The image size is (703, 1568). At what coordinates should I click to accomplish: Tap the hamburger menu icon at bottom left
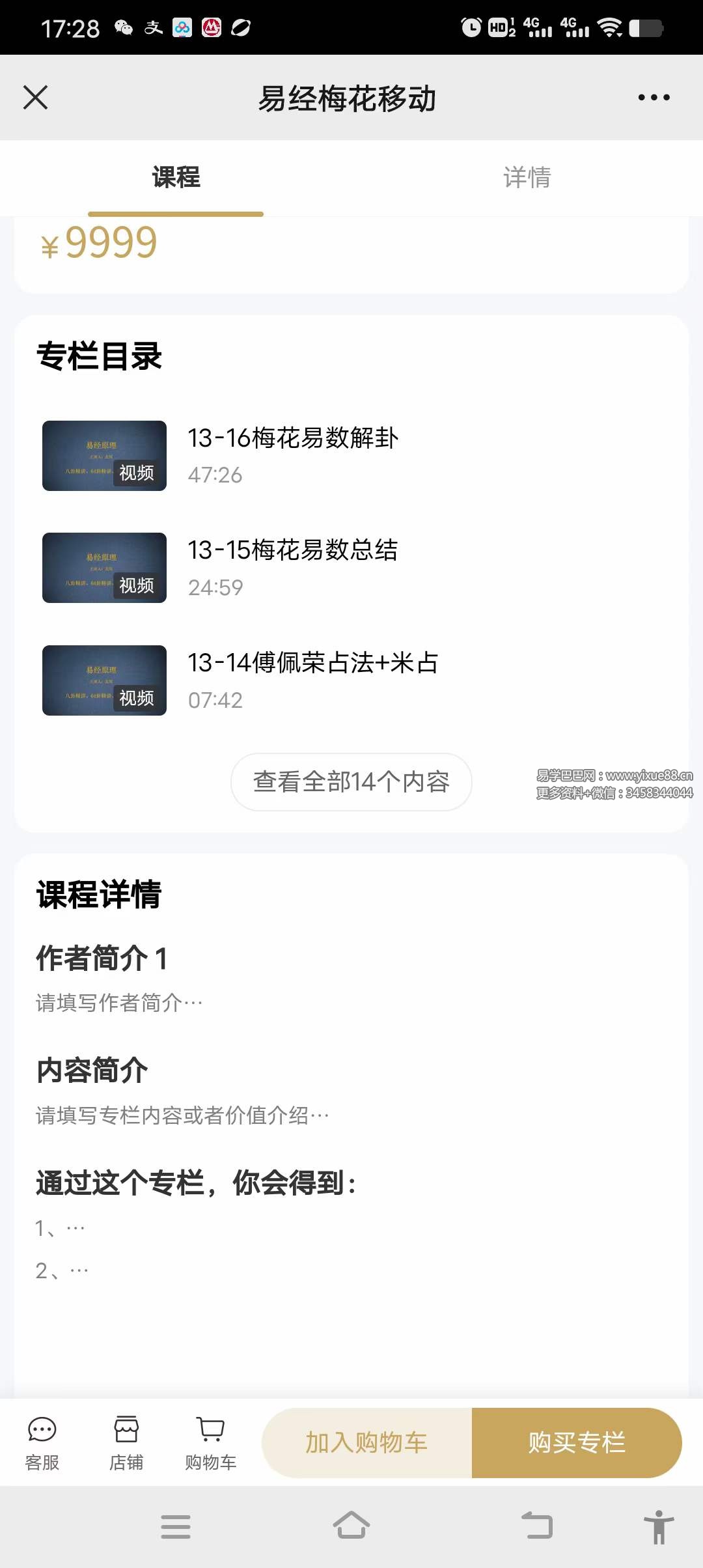pos(176,1527)
